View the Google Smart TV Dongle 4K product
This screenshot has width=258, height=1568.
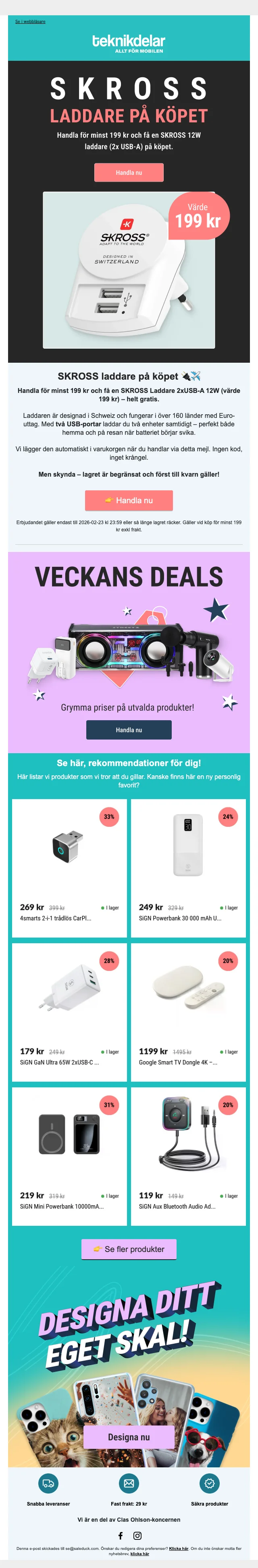[188, 1012]
